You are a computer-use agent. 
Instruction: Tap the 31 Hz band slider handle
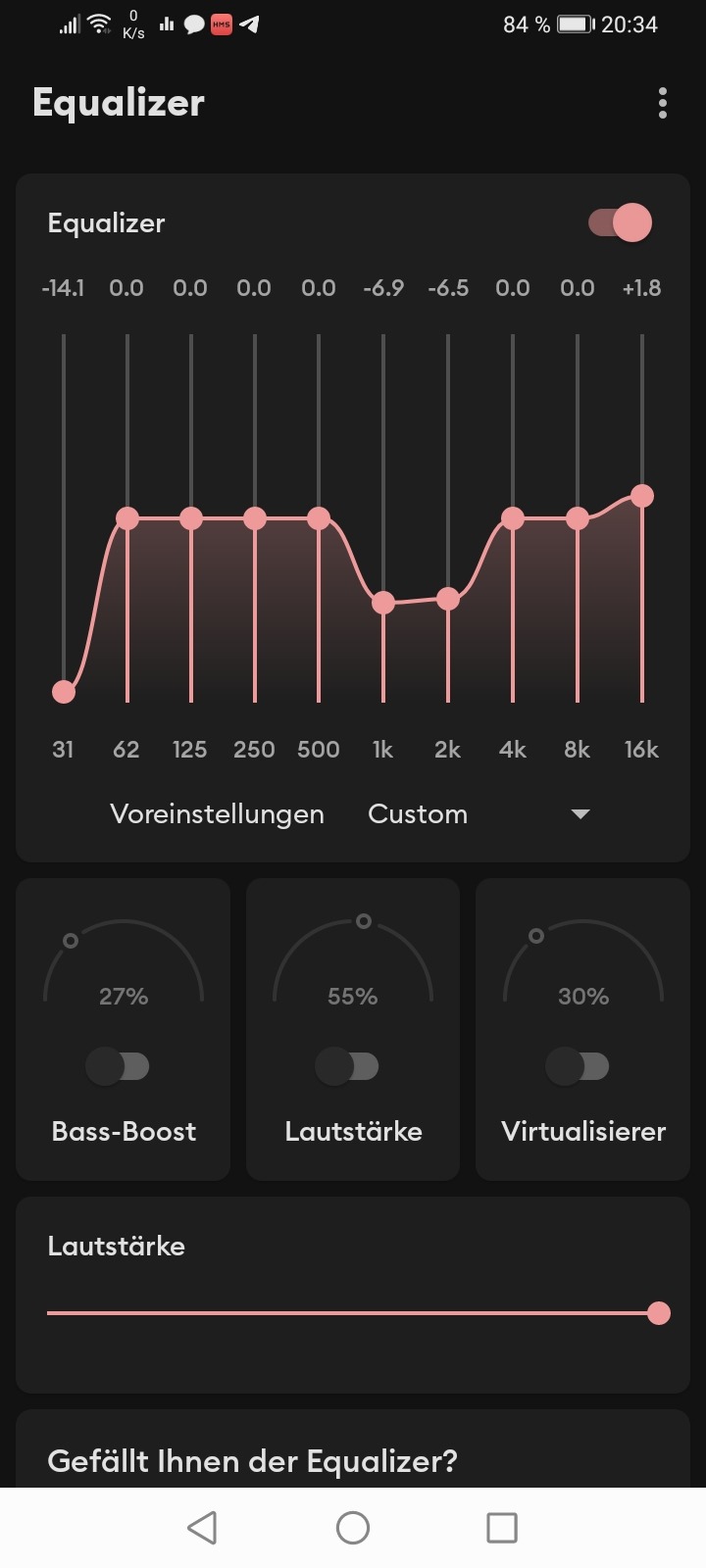coord(63,692)
